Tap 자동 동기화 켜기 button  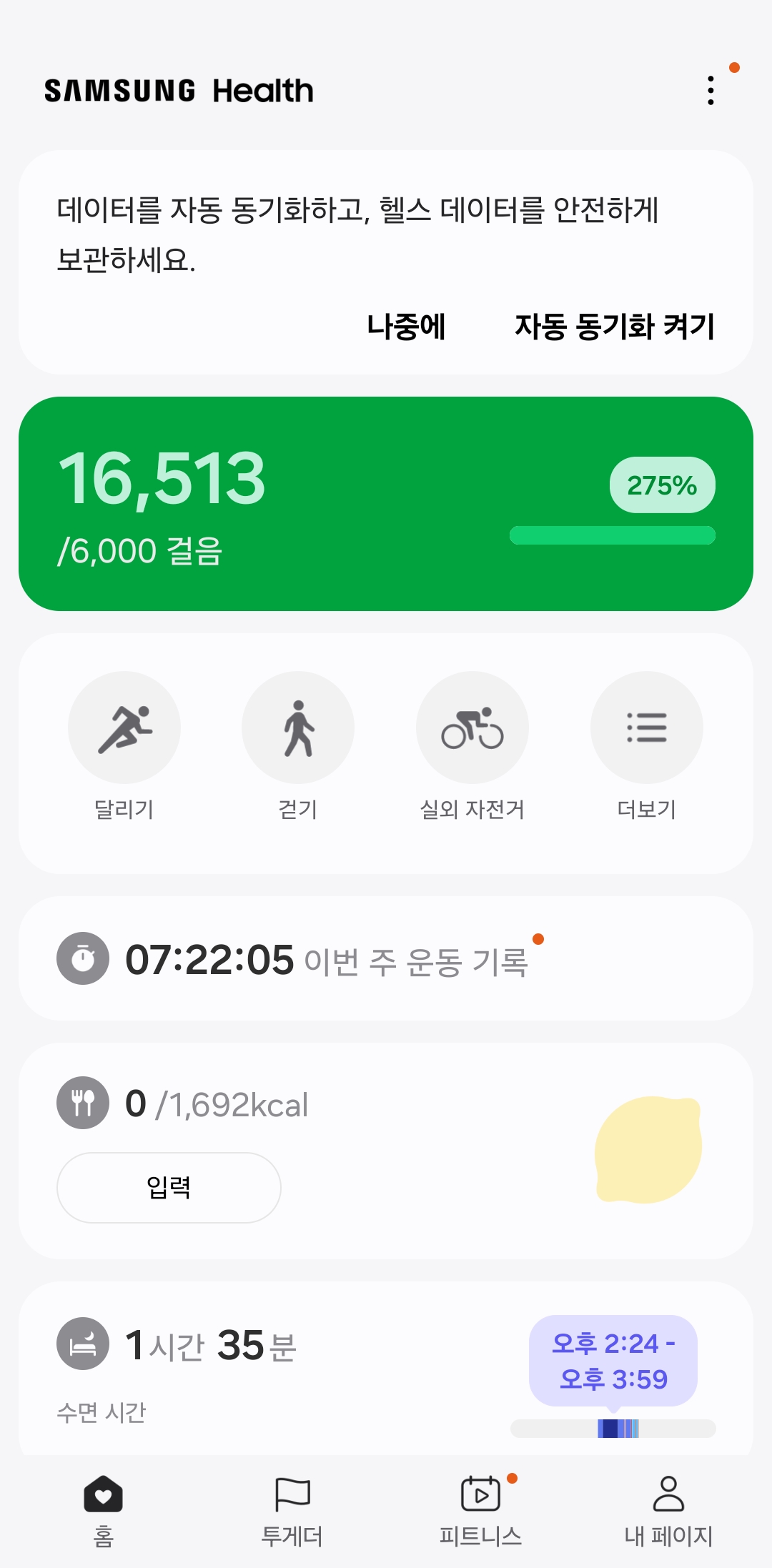tap(615, 327)
